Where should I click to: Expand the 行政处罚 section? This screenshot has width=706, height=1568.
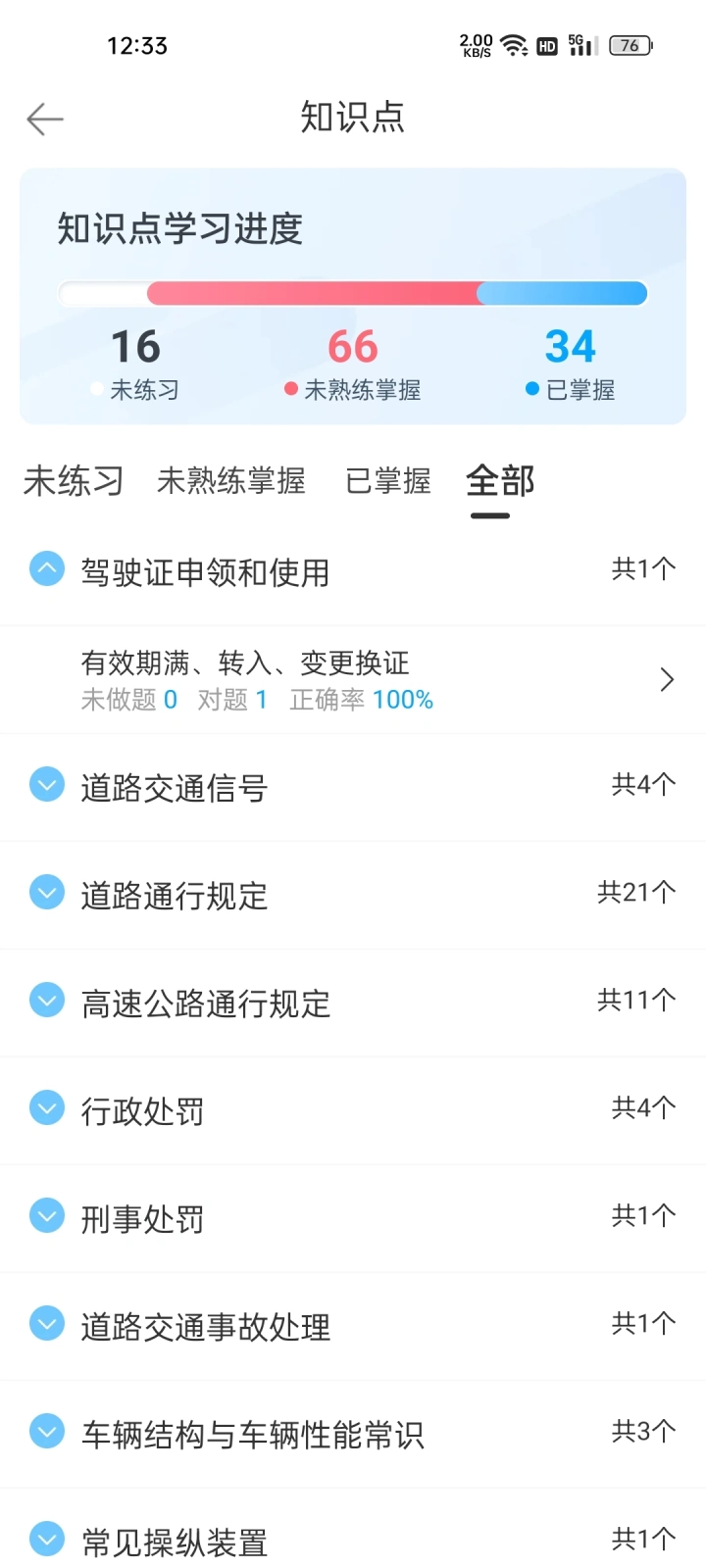click(353, 1110)
